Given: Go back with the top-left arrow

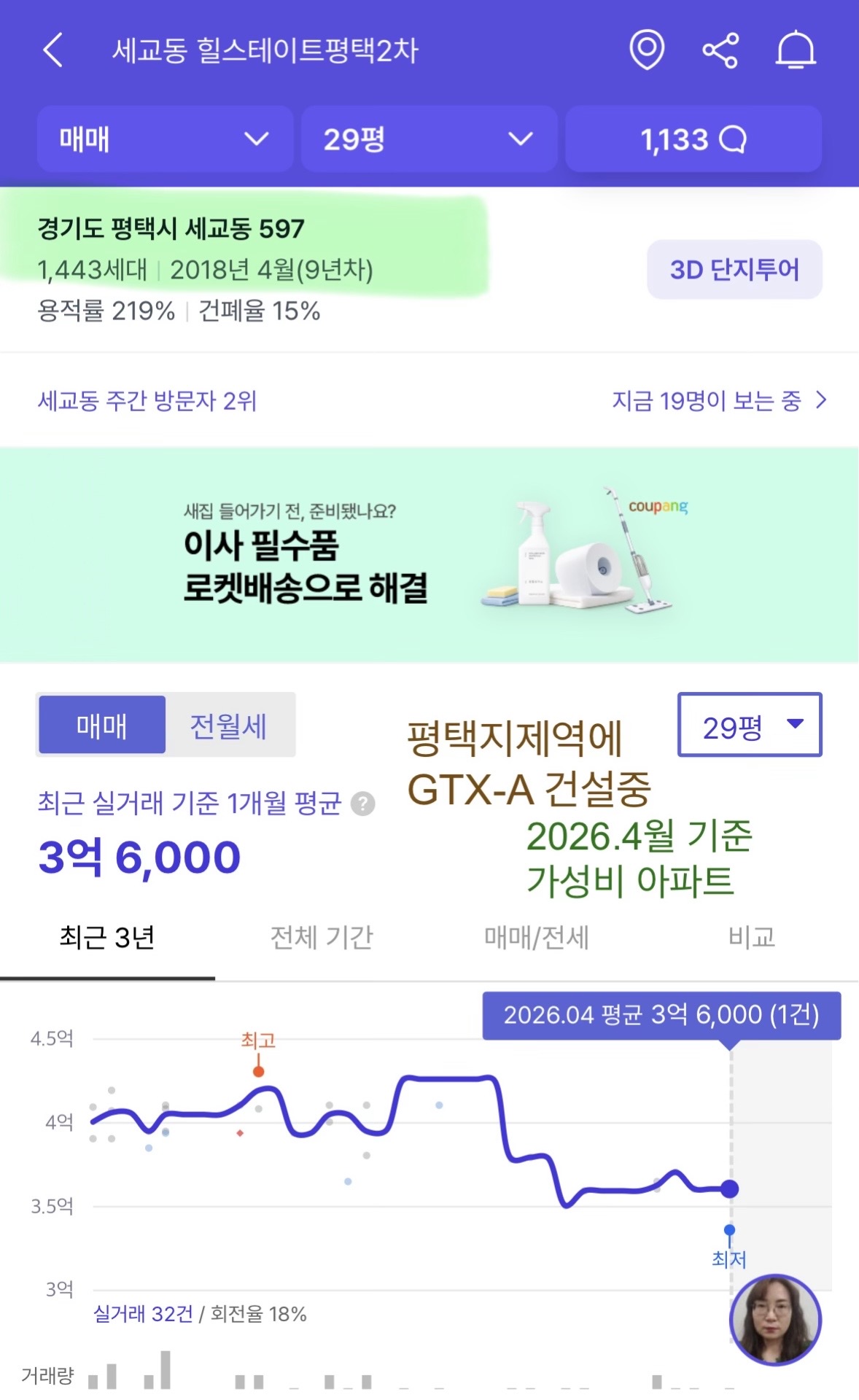Looking at the screenshot, I should click(x=53, y=50).
